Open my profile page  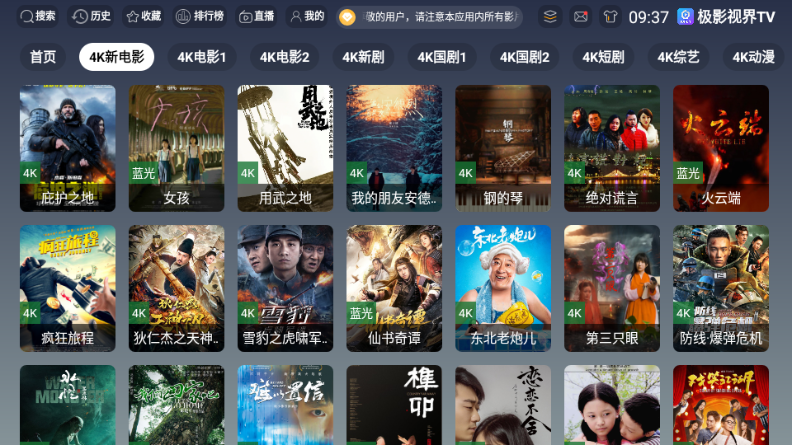tap(306, 17)
